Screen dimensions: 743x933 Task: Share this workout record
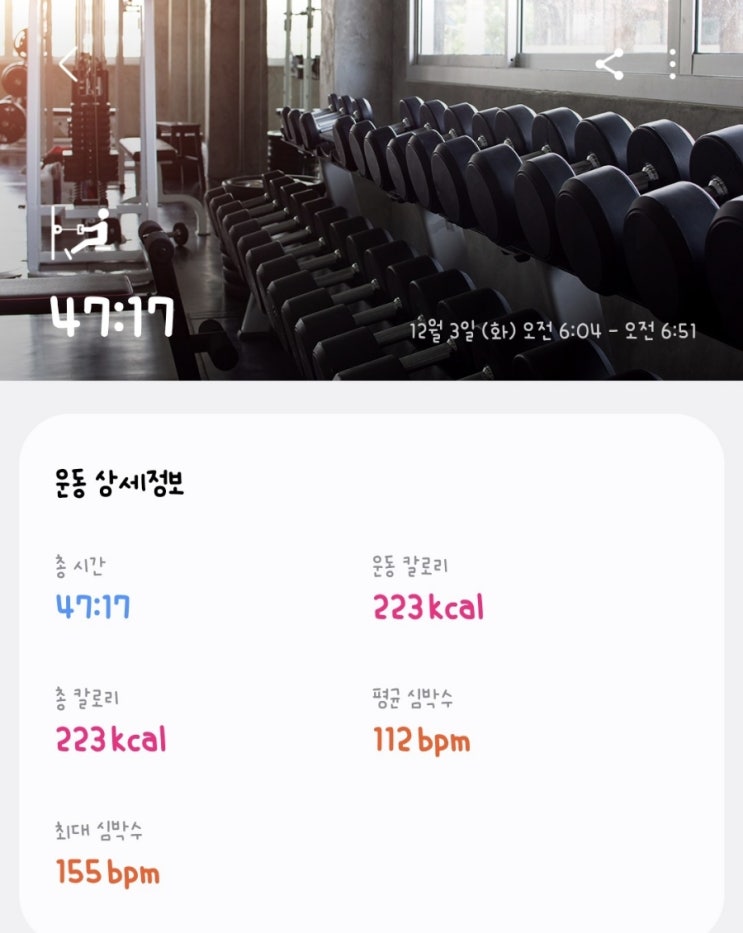click(609, 65)
